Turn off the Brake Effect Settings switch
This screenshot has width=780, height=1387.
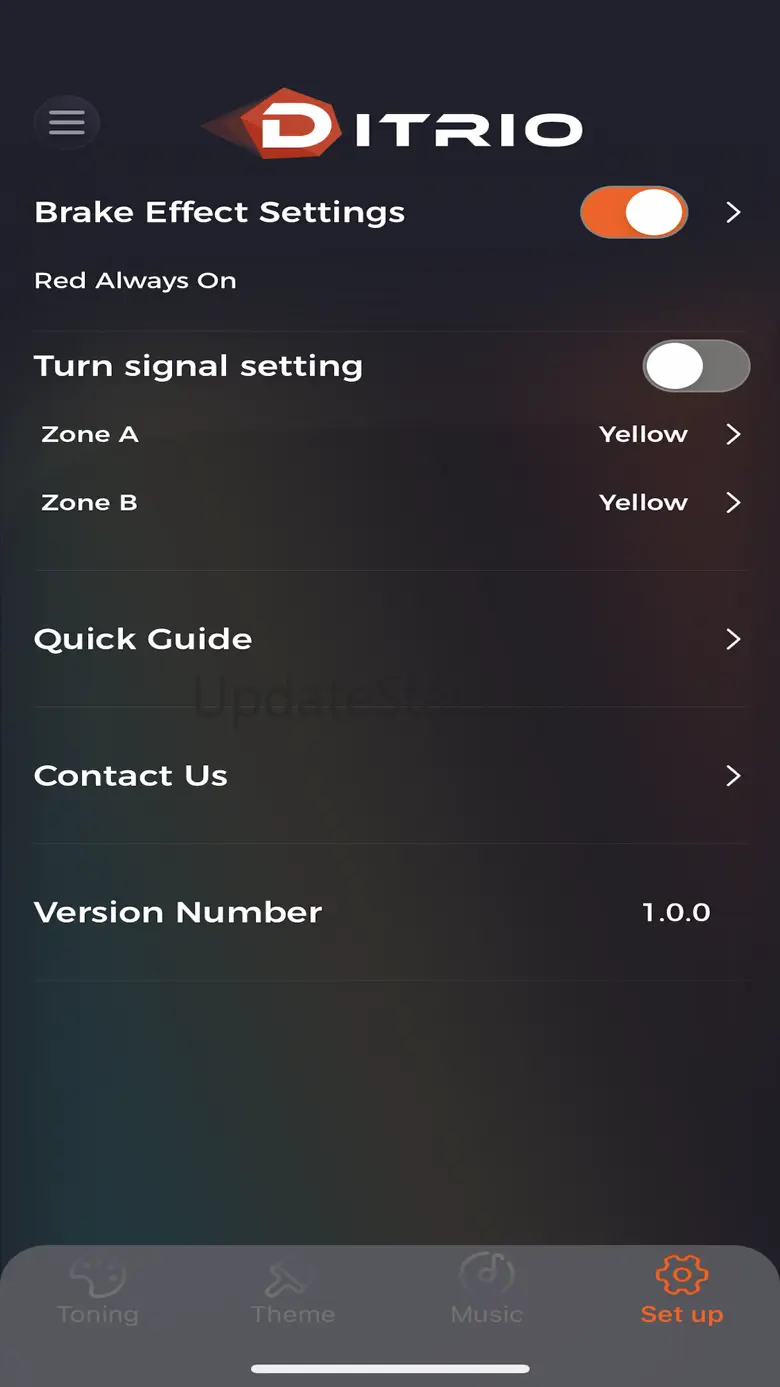tap(634, 212)
